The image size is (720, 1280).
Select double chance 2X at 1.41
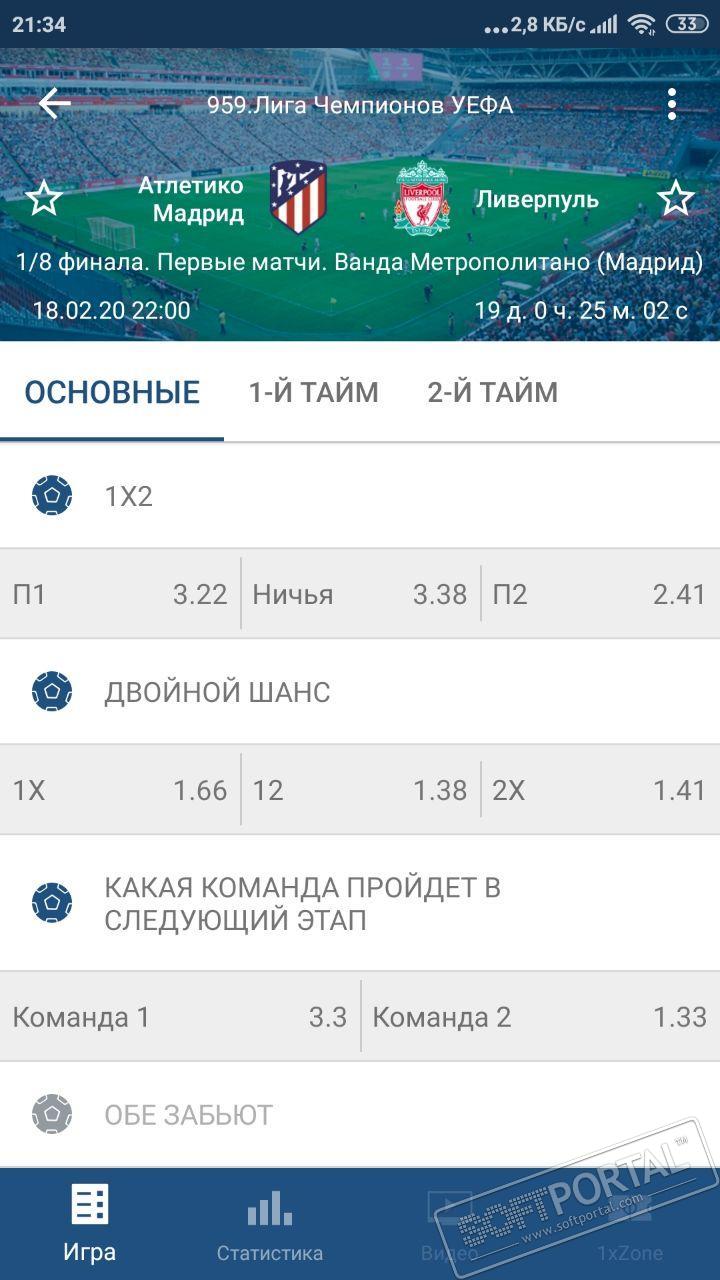coord(600,790)
